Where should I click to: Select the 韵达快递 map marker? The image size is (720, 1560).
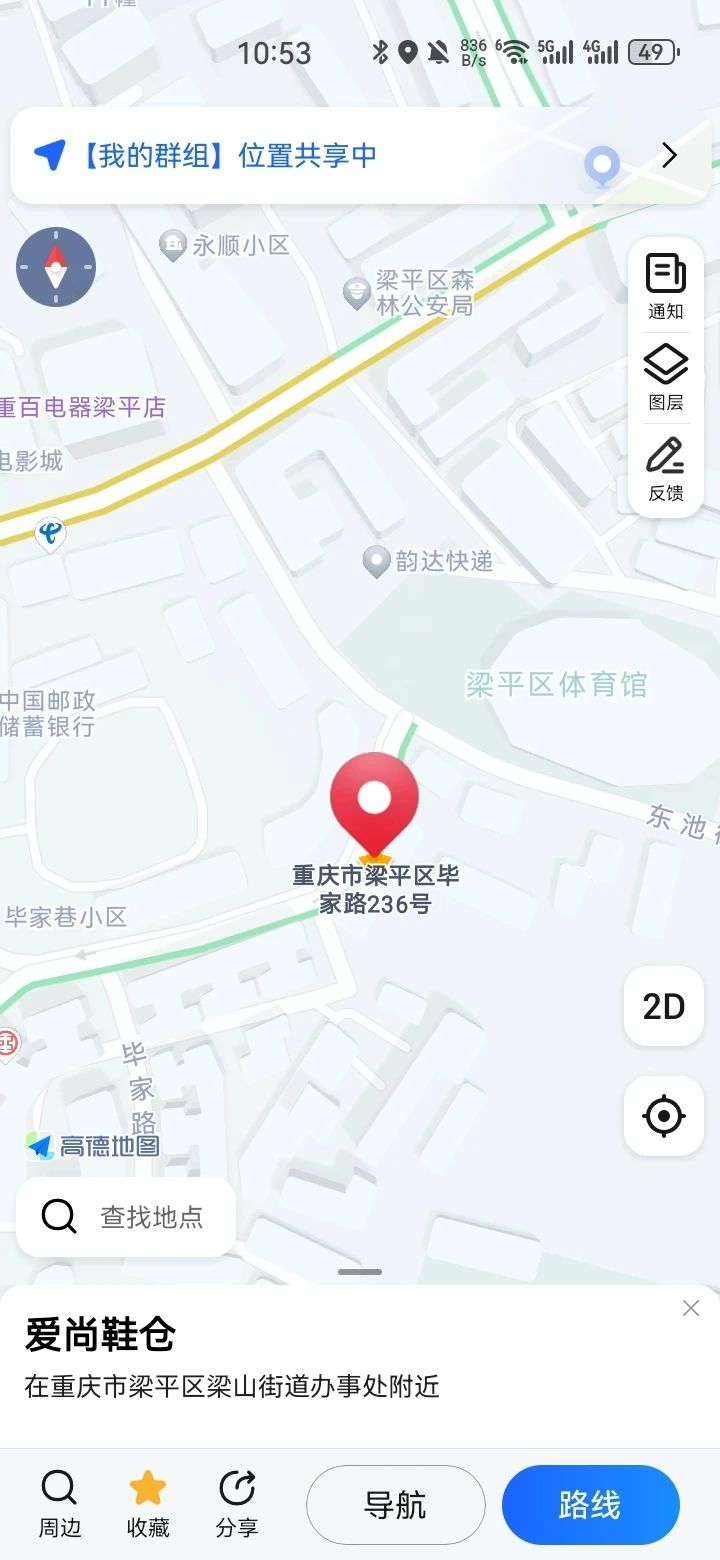[x=376, y=562]
